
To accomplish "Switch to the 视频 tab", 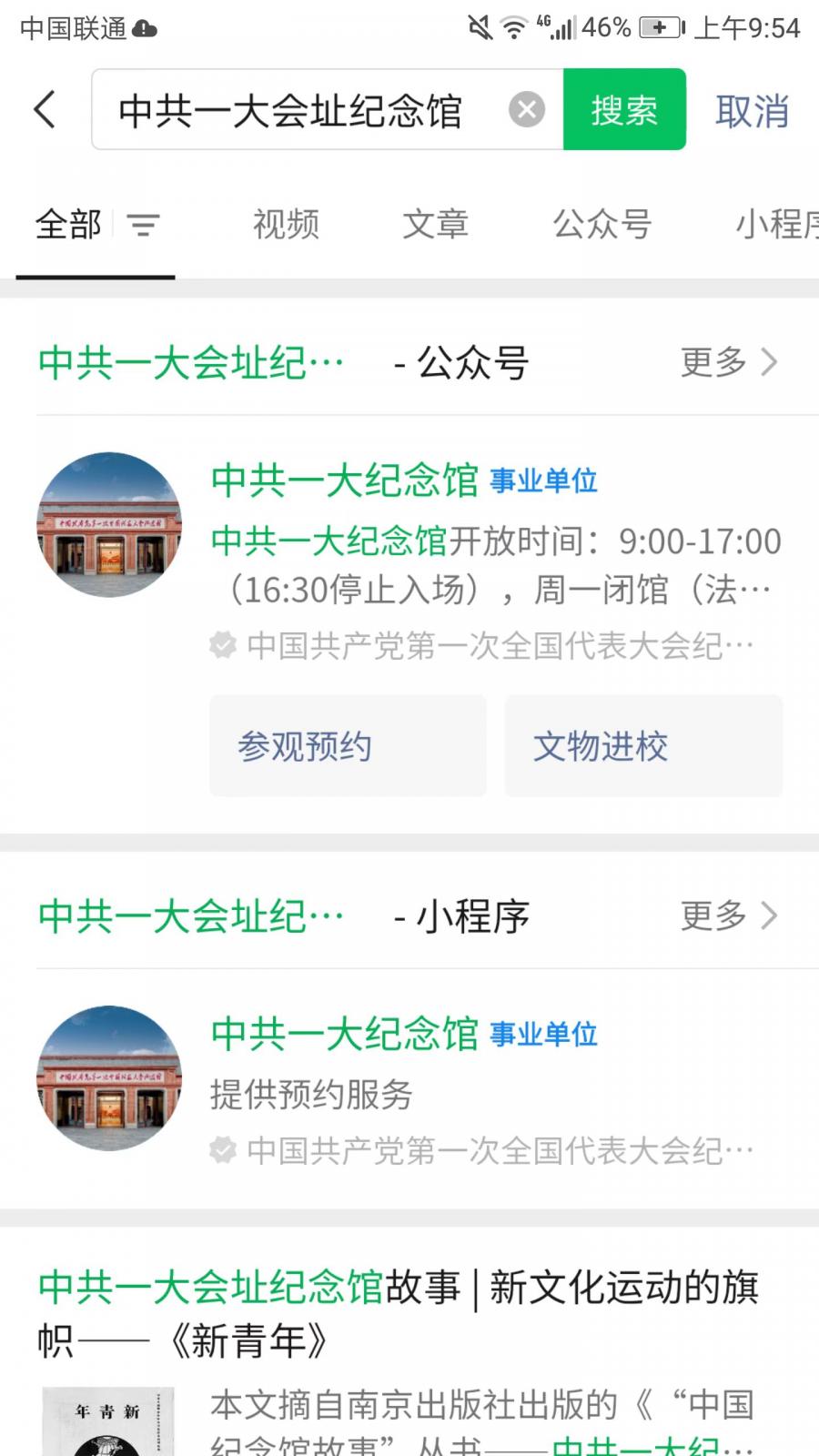I will click(286, 224).
